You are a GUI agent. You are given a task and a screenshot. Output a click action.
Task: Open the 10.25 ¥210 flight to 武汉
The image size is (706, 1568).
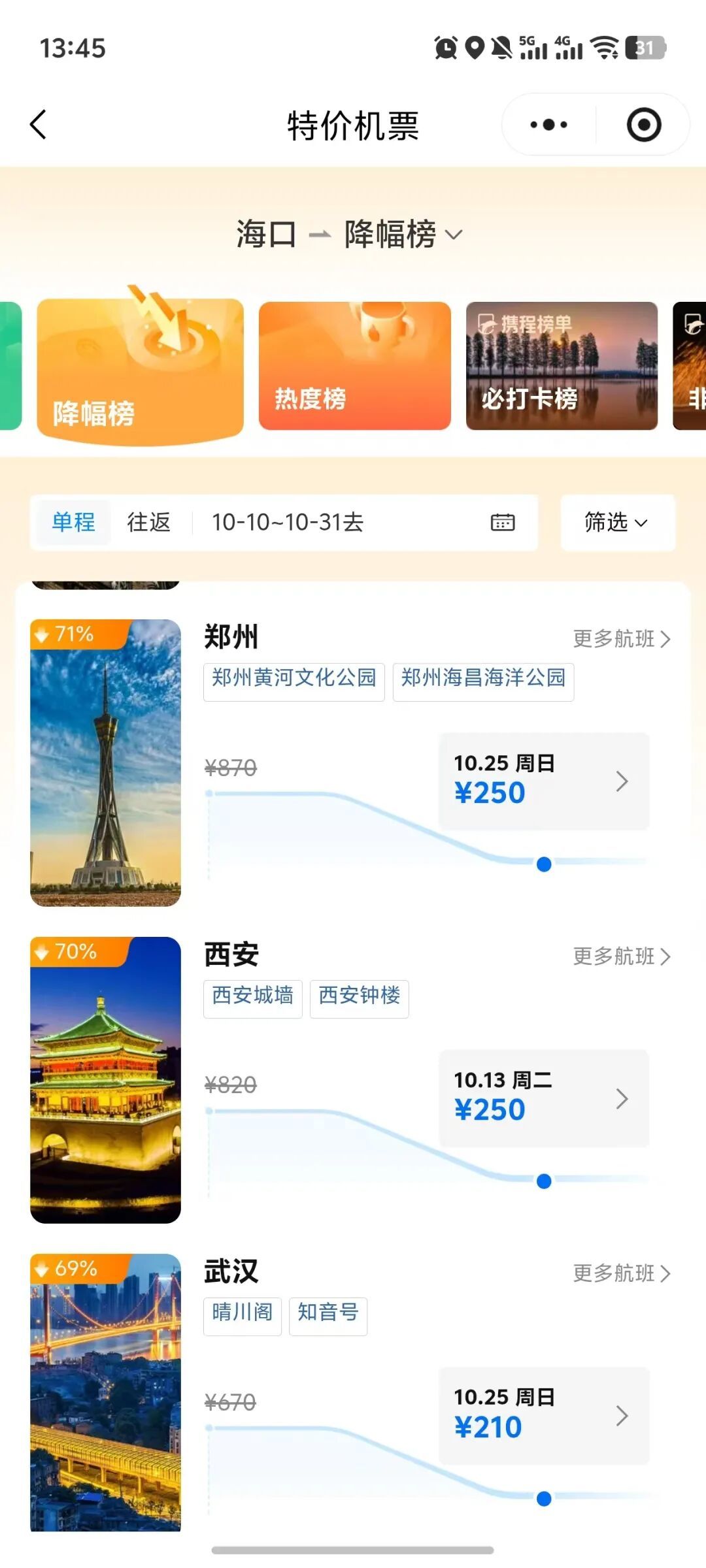[544, 1415]
